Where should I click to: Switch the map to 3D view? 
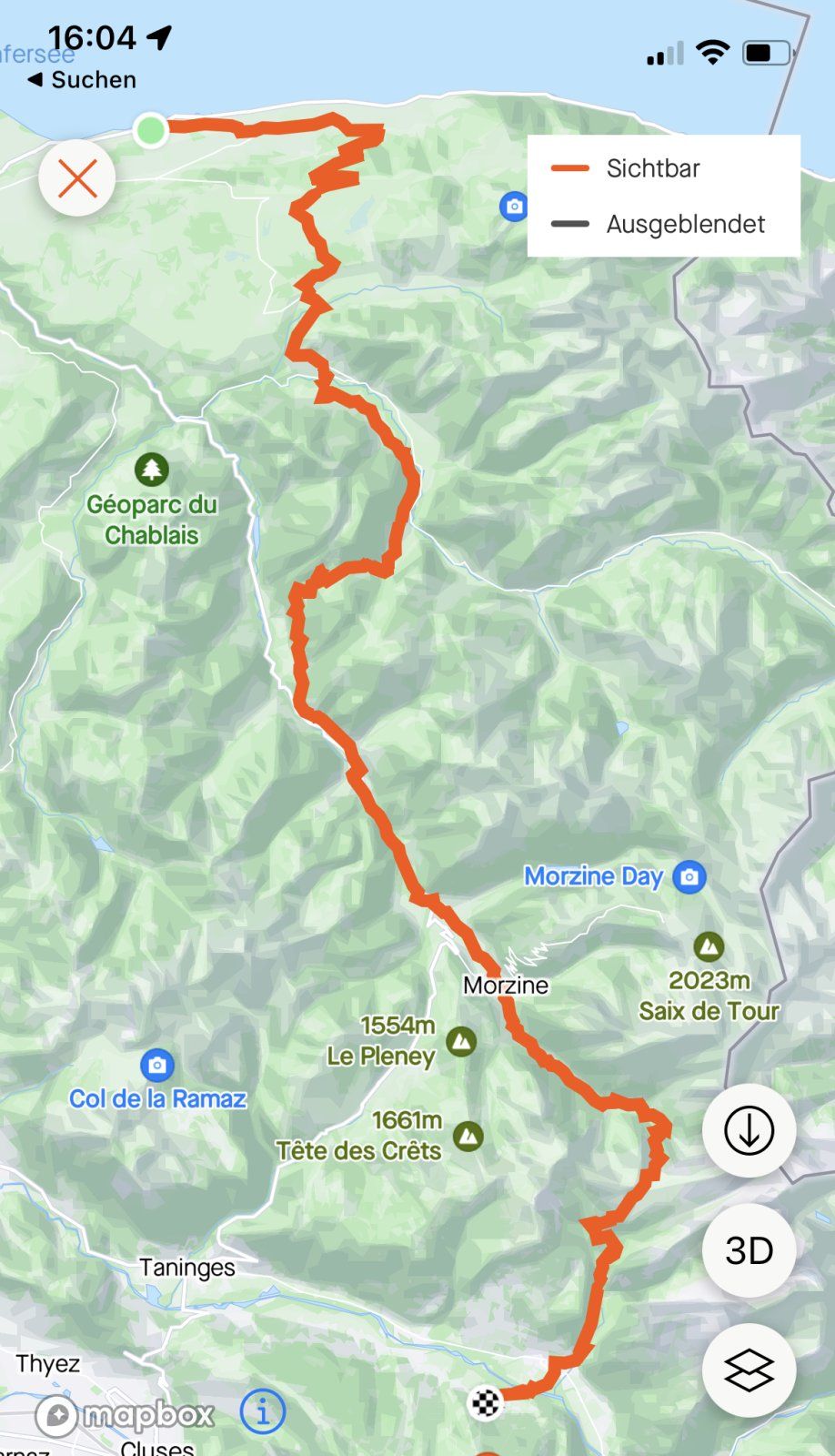[x=749, y=1250]
